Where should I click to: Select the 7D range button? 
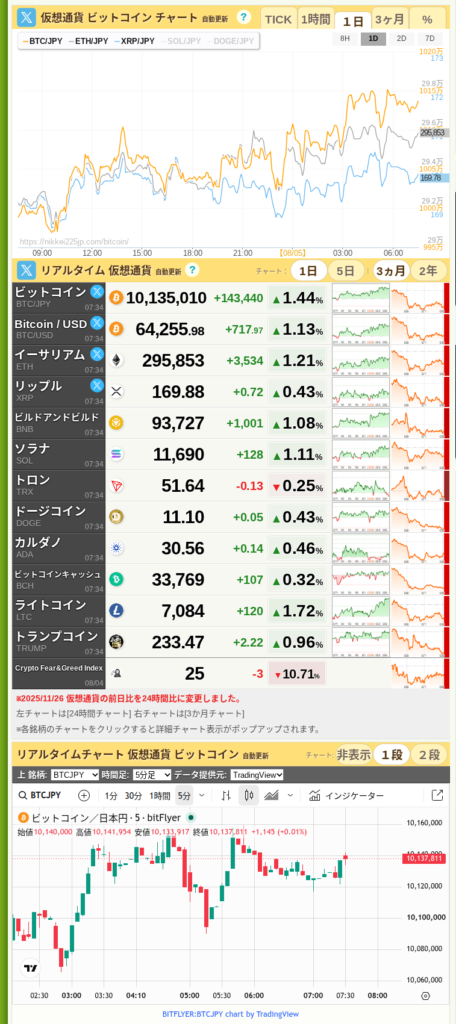[x=429, y=39]
